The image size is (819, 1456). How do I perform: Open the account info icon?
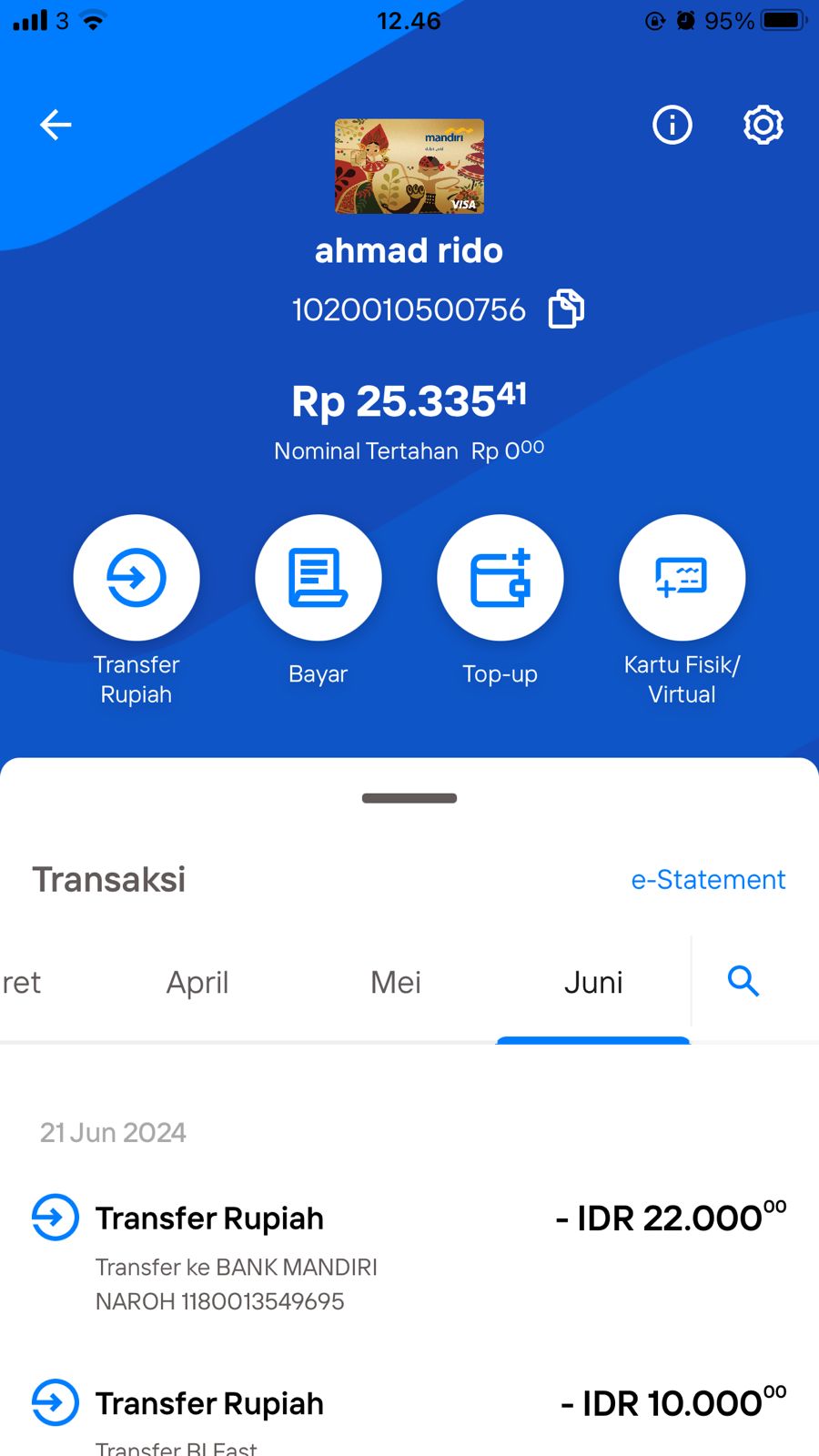(672, 125)
